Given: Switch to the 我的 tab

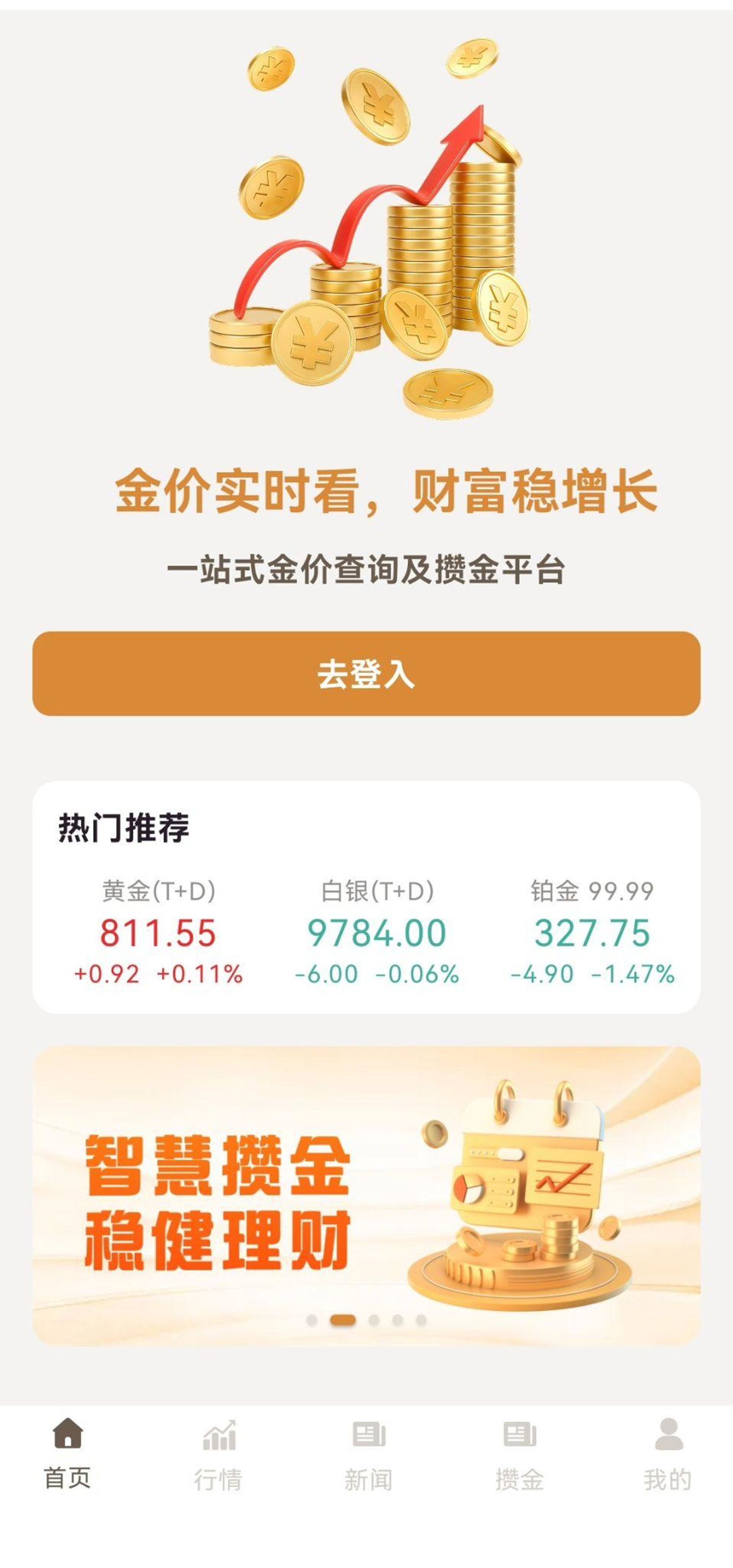Looking at the screenshot, I should pyautogui.click(x=668, y=1453).
